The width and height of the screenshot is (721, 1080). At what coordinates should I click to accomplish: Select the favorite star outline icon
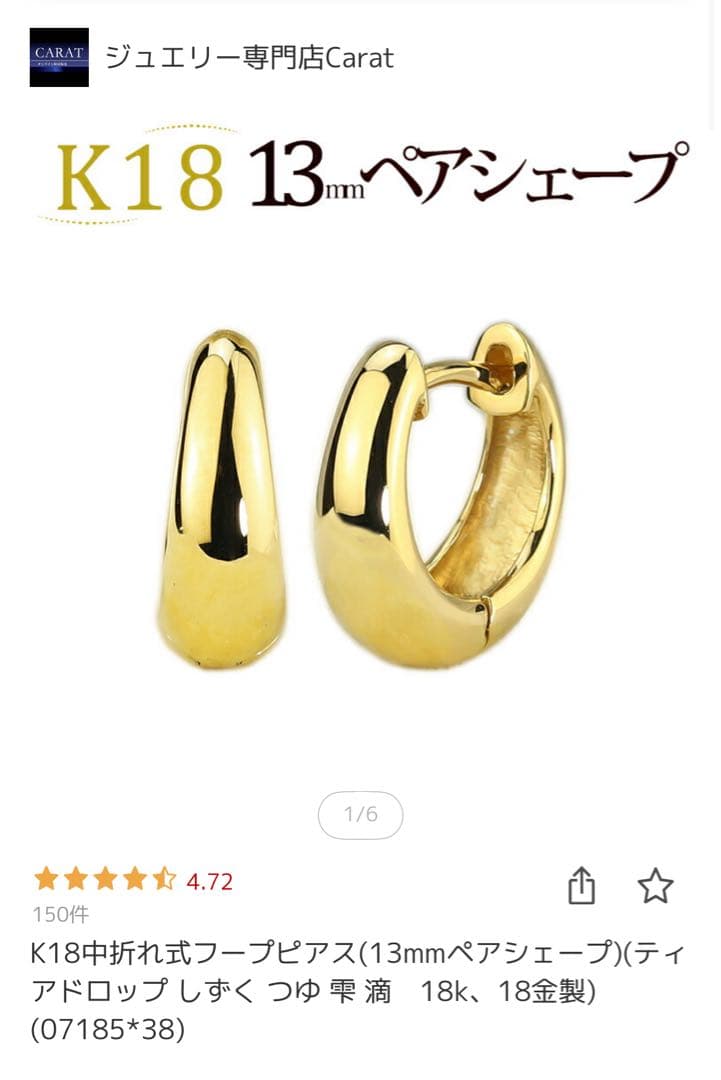click(656, 885)
